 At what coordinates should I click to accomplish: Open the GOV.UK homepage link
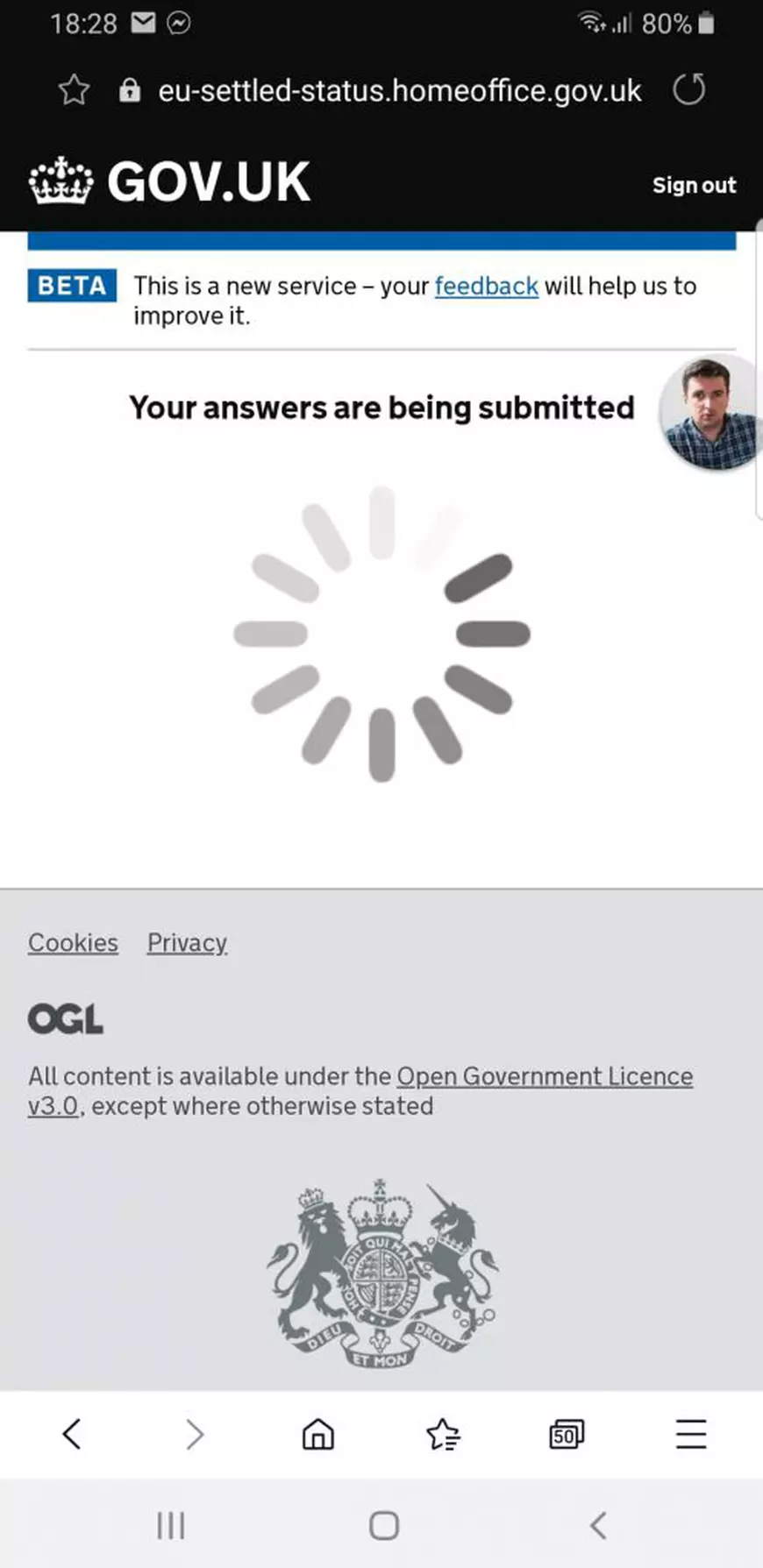tap(170, 182)
